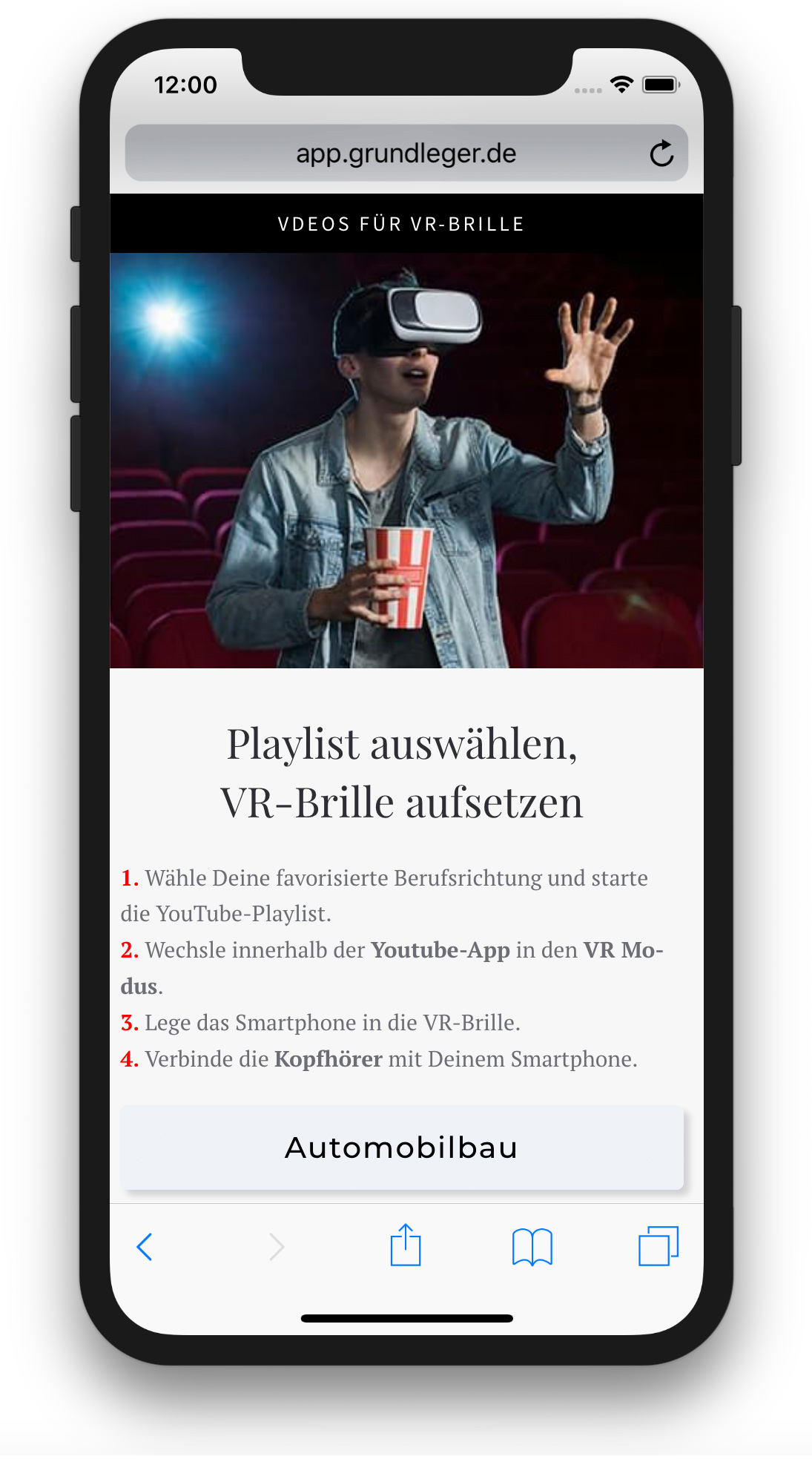Edit the app.grundleger.de address field
This screenshot has width=812, height=1459.
pyautogui.click(x=406, y=154)
